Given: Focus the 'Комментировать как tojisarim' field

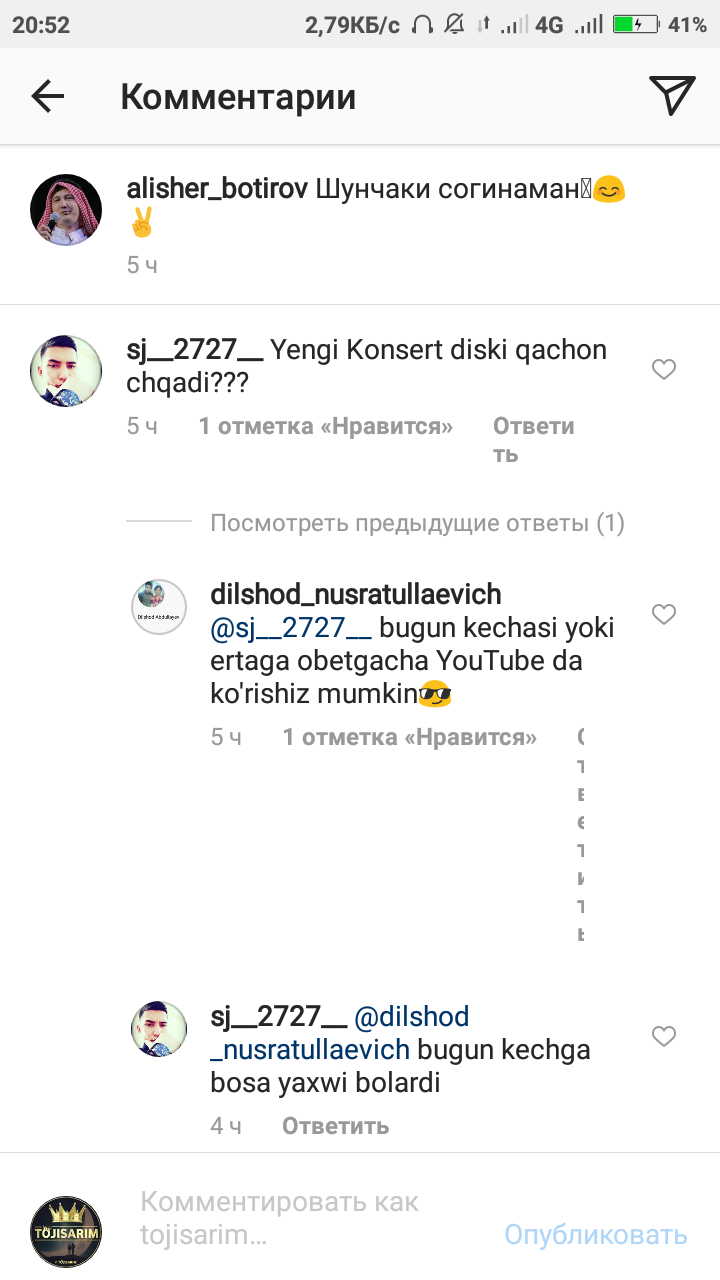Looking at the screenshot, I should click(x=300, y=1218).
